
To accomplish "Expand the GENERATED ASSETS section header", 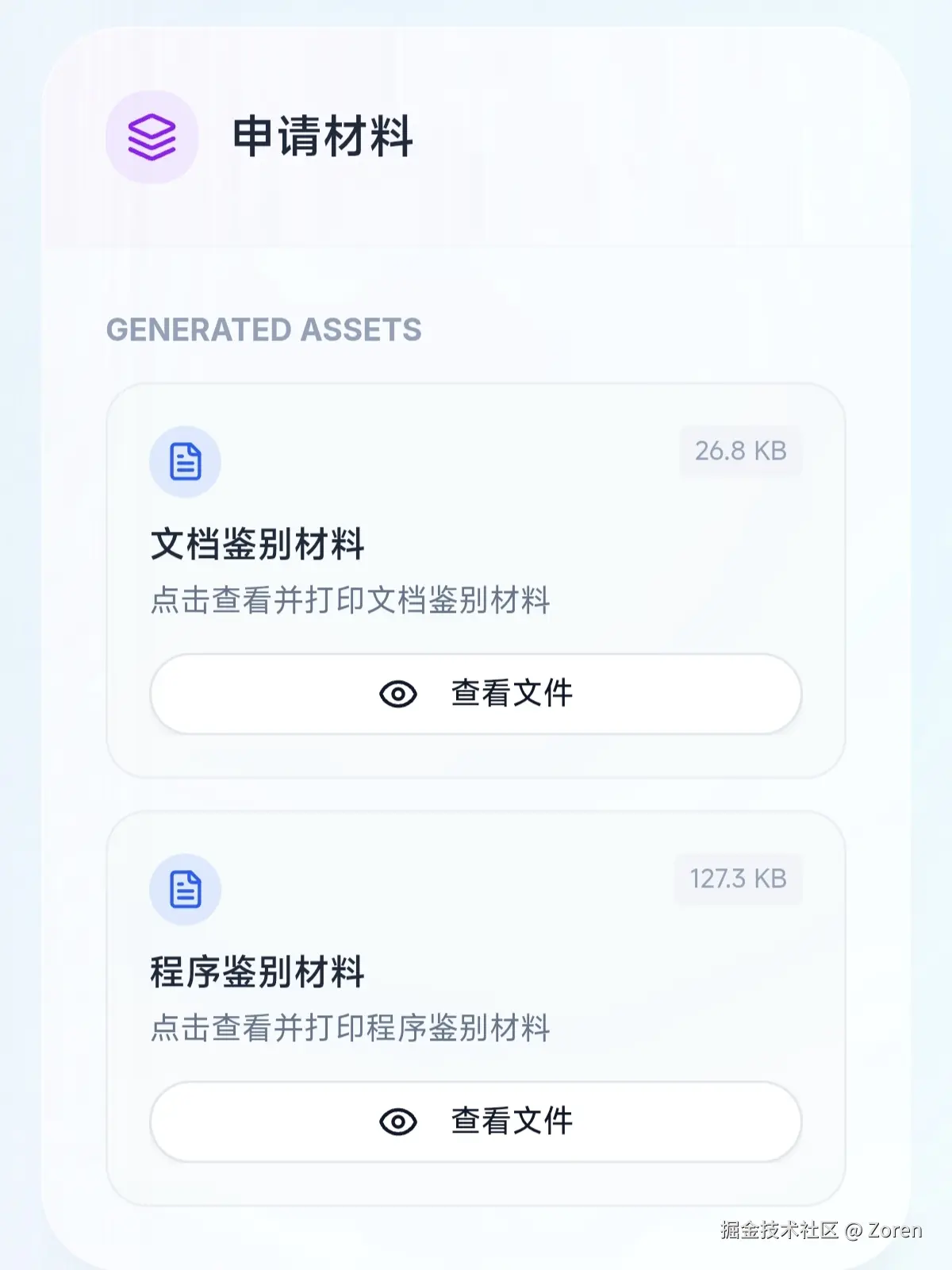I will 265,330.
